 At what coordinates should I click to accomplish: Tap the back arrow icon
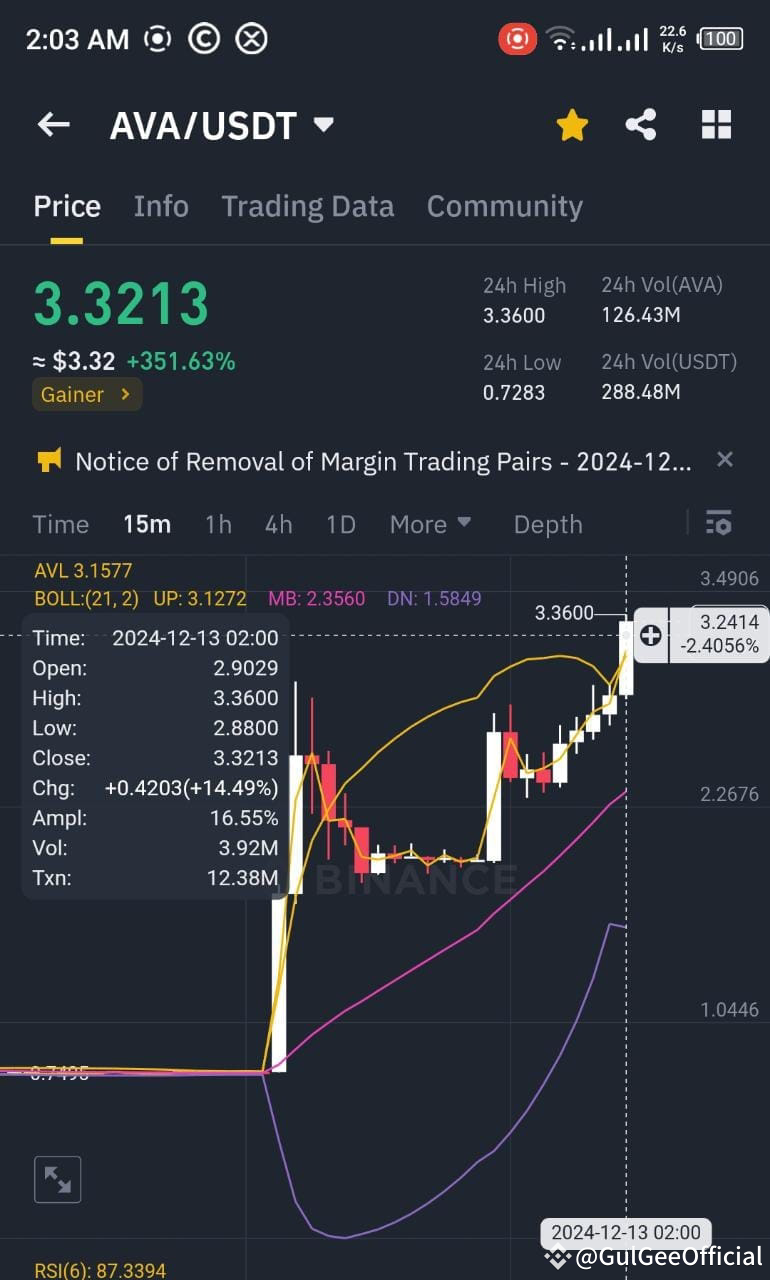click(52, 124)
